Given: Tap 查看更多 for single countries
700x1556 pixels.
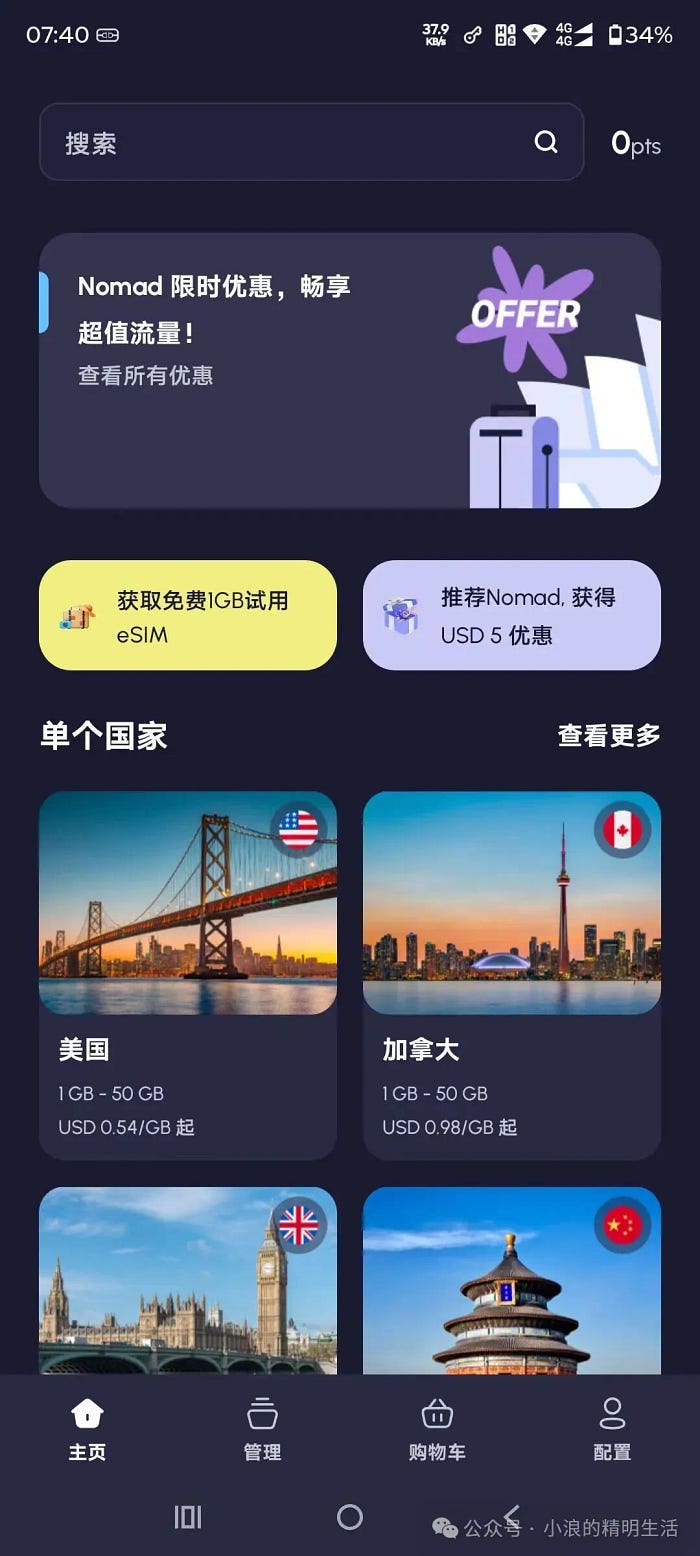Looking at the screenshot, I should tap(609, 736).
